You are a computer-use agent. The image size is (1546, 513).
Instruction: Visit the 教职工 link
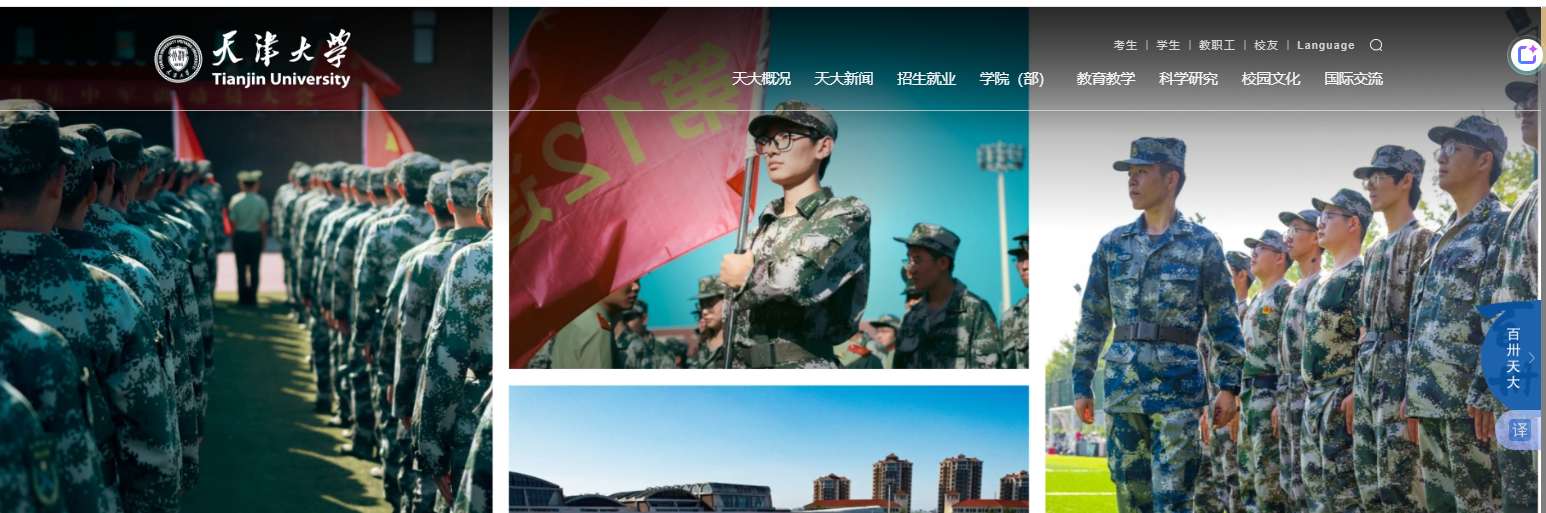click(x=1217, y=45)
